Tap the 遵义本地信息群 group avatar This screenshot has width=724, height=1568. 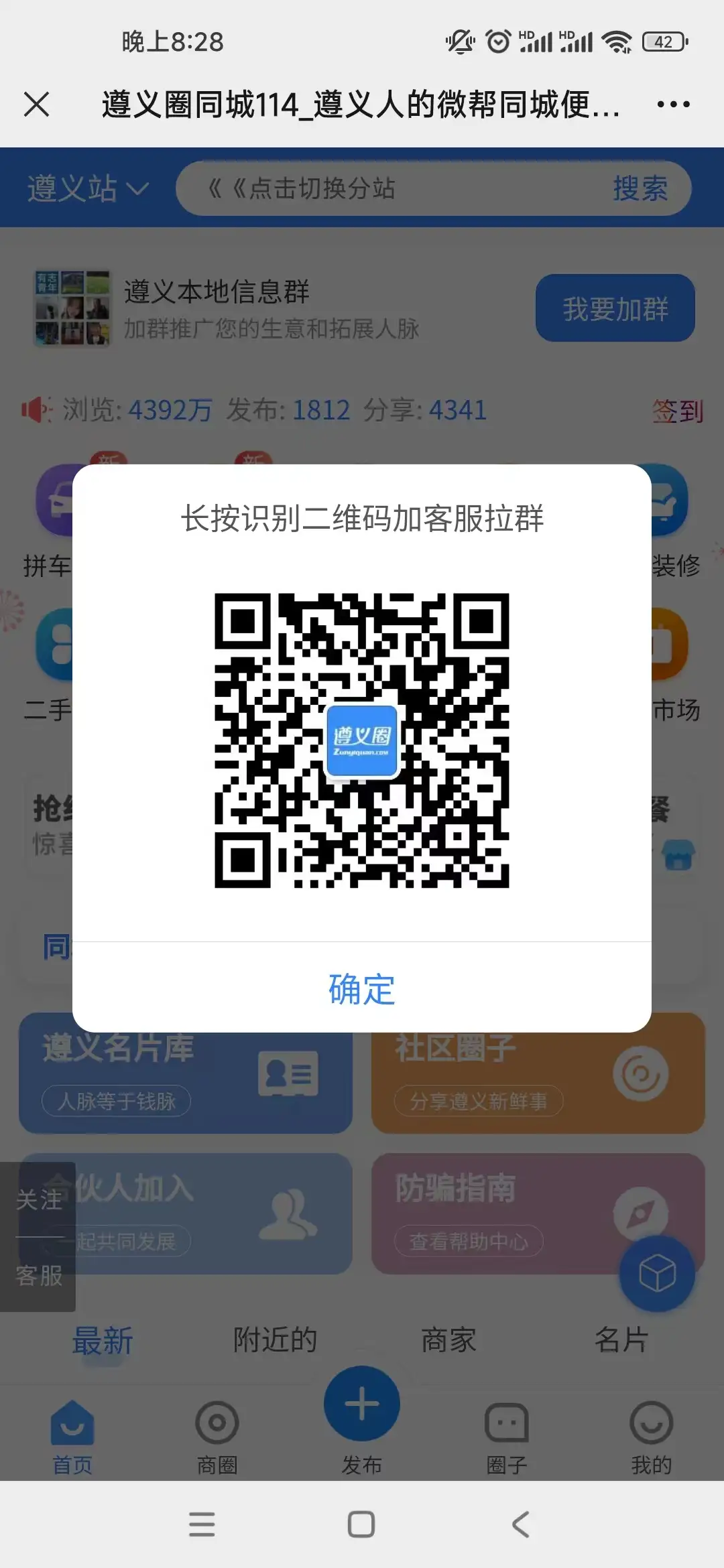coord(72,307)
